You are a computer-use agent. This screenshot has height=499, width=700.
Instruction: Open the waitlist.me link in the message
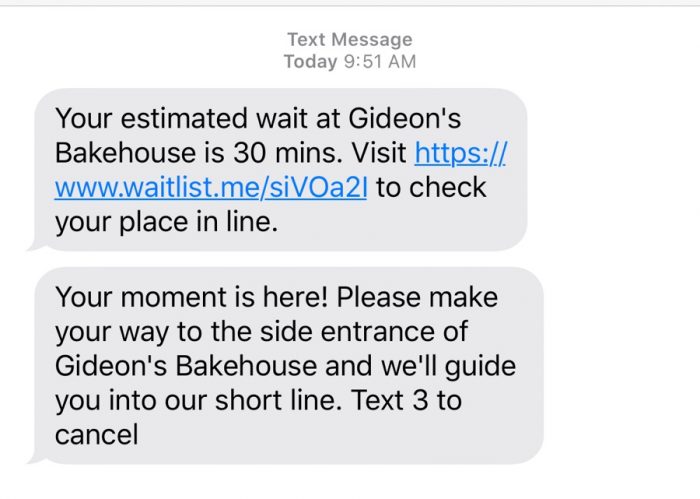(x=211, y=187)
